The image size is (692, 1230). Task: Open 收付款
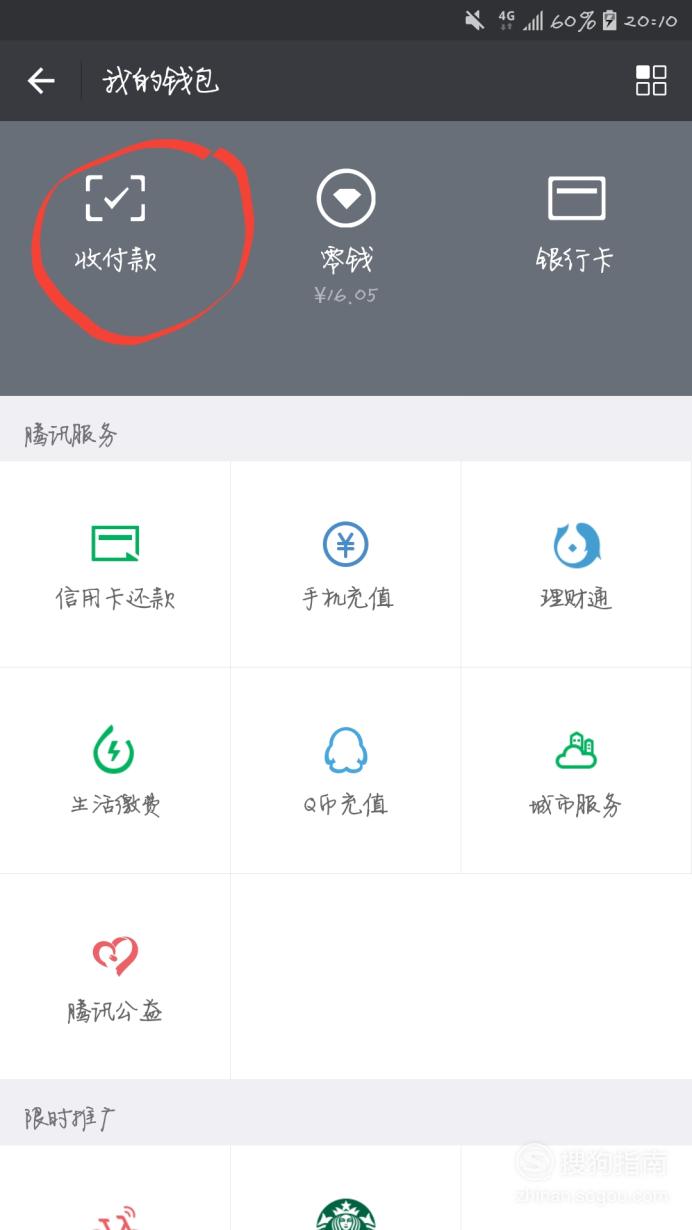[x=116, y=225]
